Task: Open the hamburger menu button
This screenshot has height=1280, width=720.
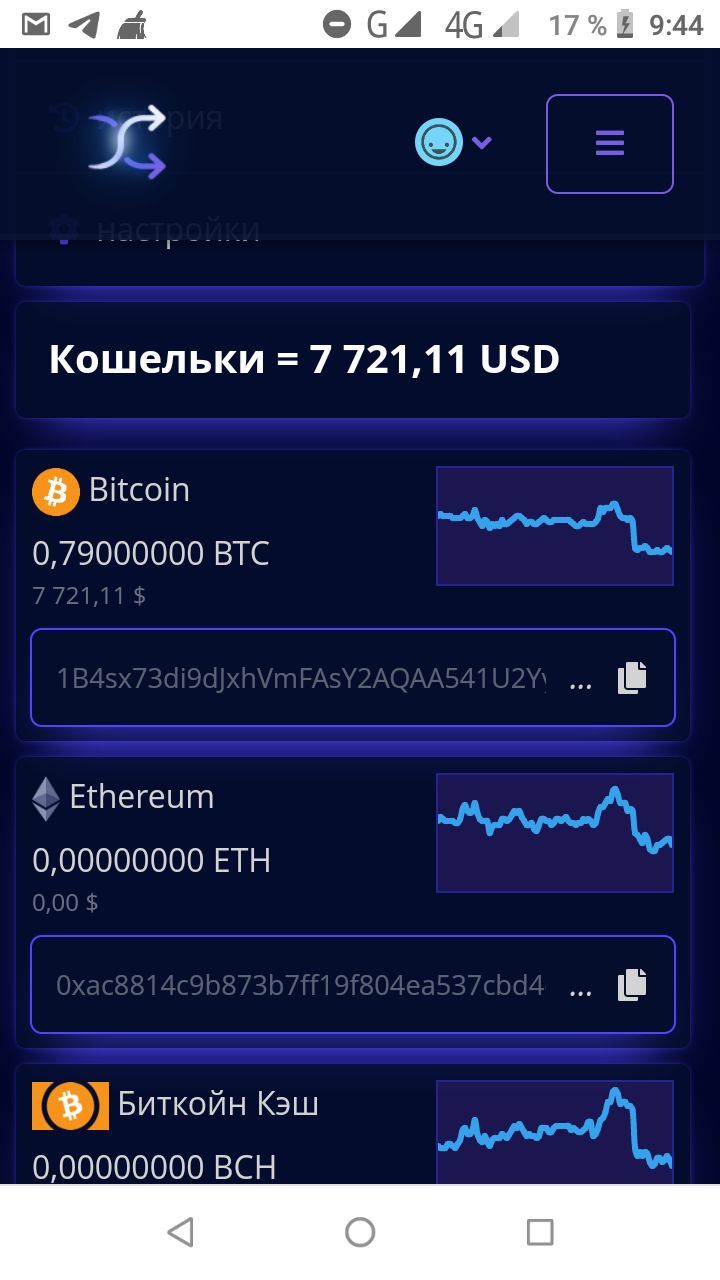Action: tap(609, 144)
